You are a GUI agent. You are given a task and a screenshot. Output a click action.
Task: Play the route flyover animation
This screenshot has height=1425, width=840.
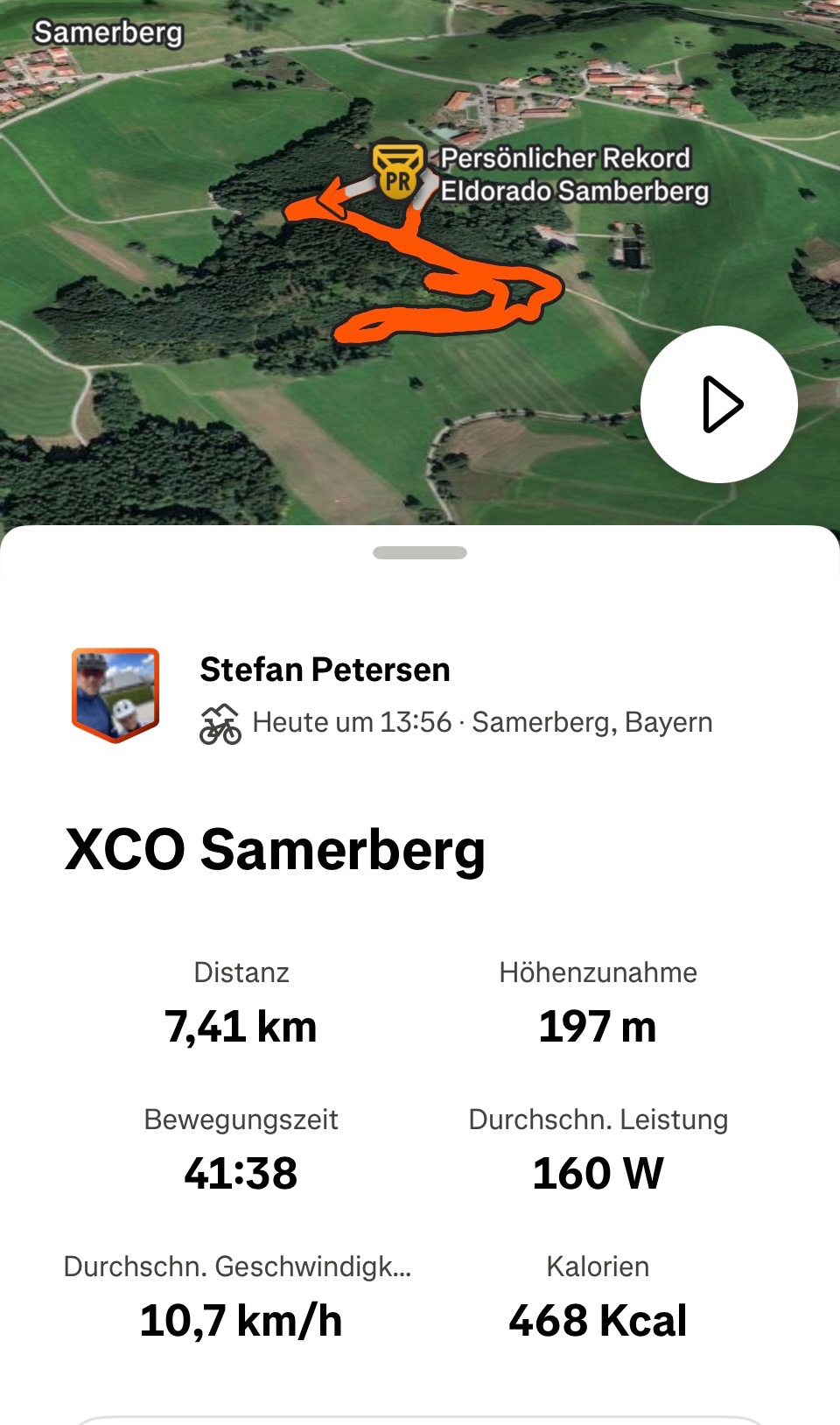pos(718,404)
